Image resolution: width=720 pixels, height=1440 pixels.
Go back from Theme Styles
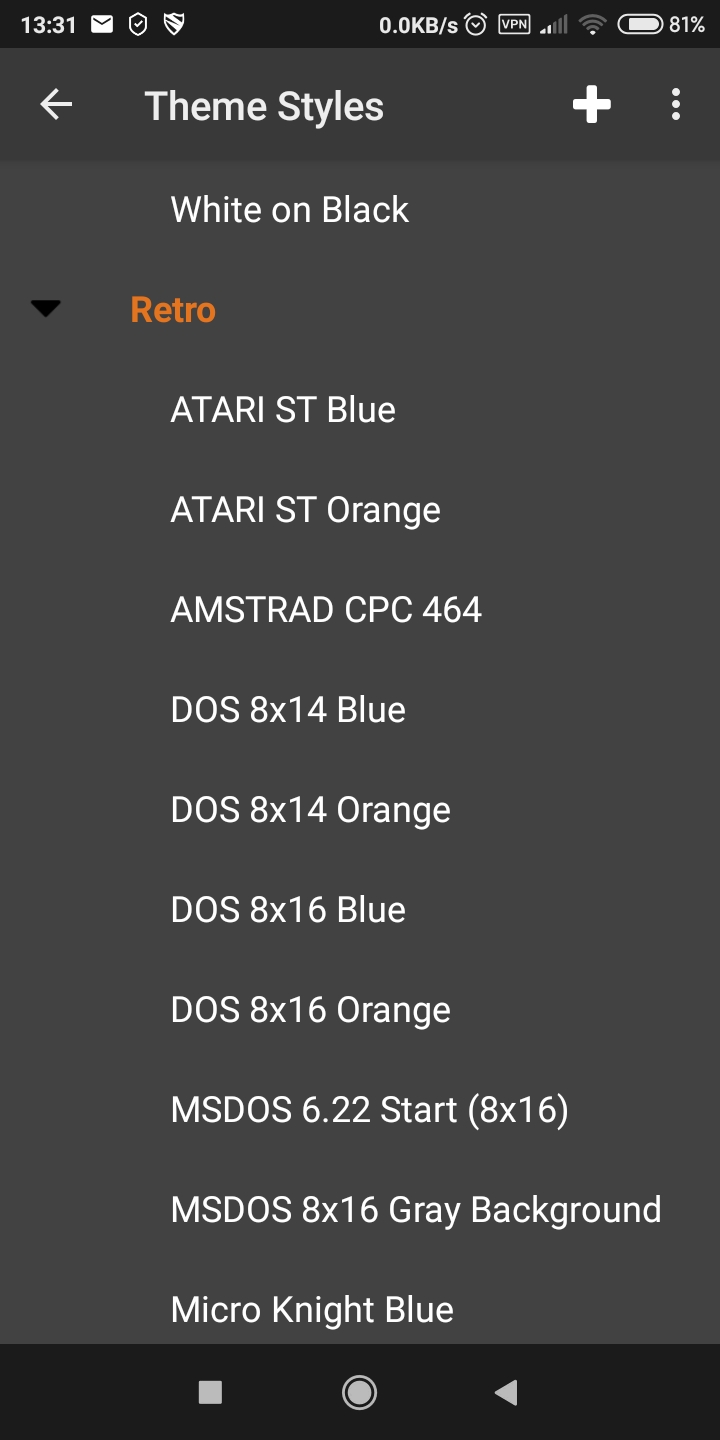[56, 105]
